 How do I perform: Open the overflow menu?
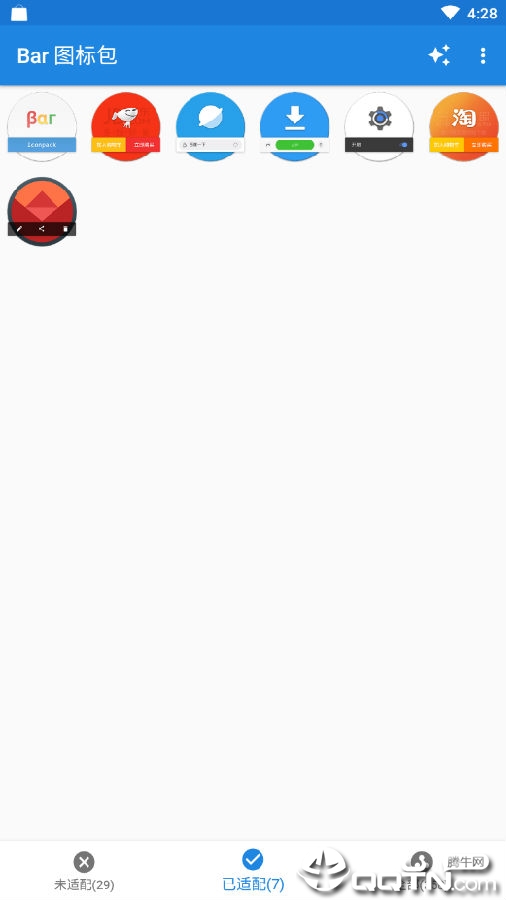pos(483,56)
